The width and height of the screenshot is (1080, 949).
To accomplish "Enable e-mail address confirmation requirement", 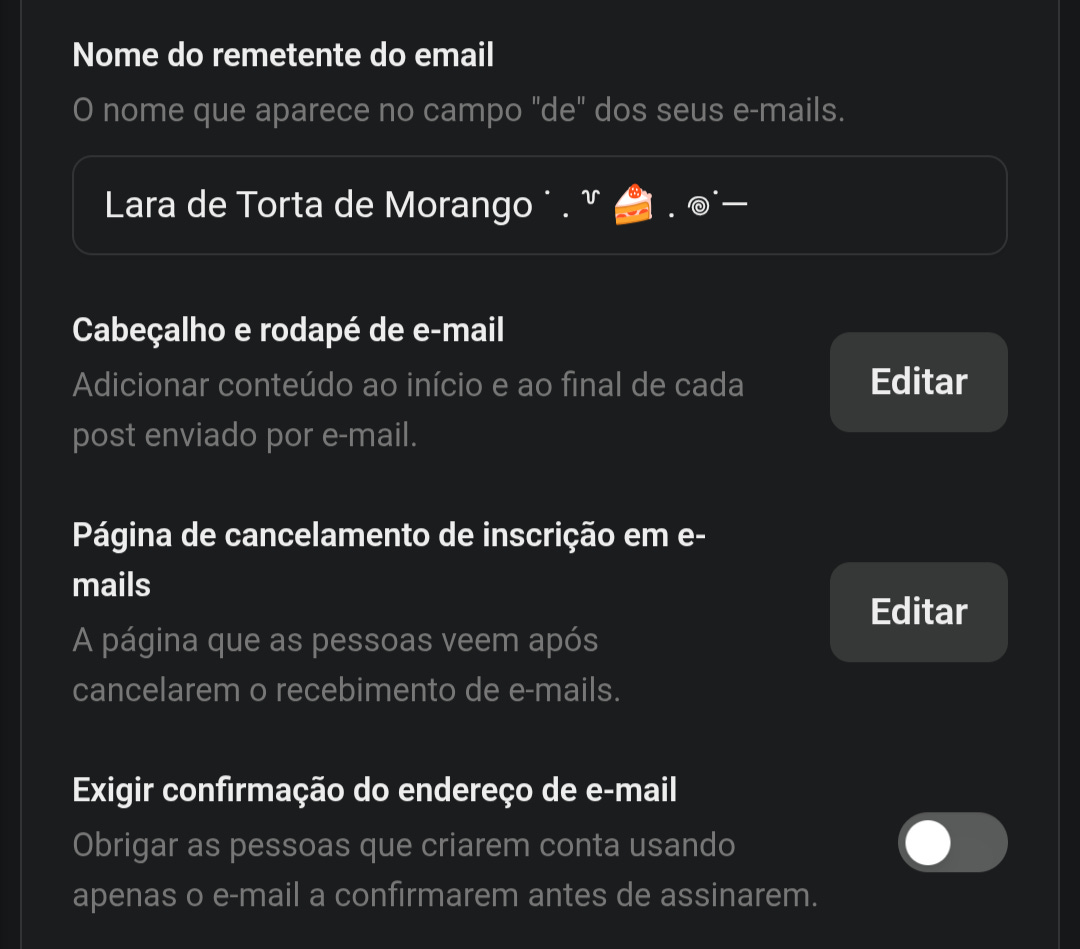I will (x=952, y=842).
